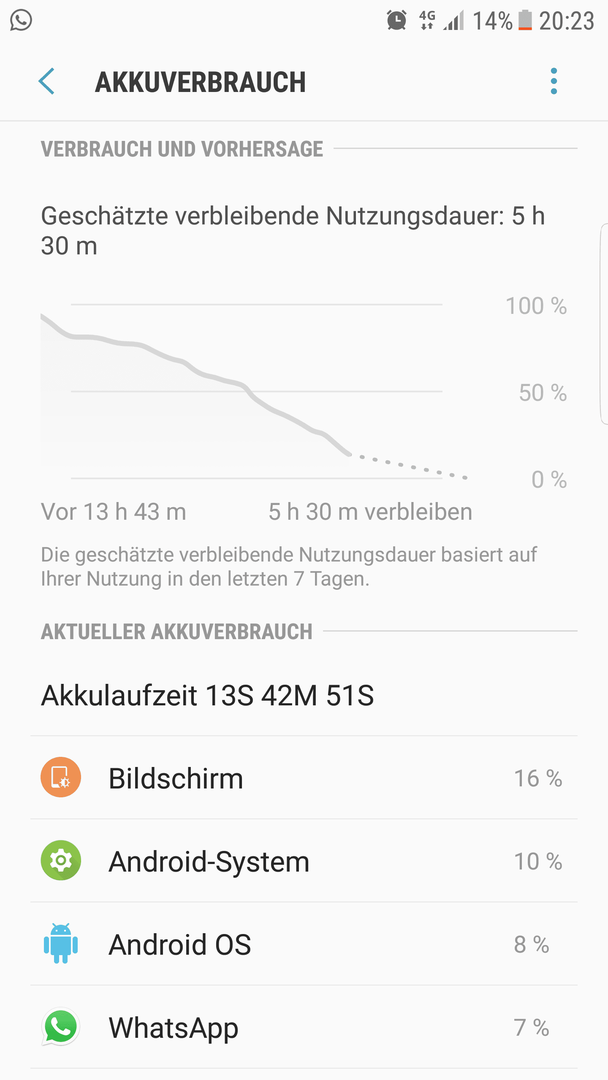Select WhatsApp battery usage entry

point(304,1027)
